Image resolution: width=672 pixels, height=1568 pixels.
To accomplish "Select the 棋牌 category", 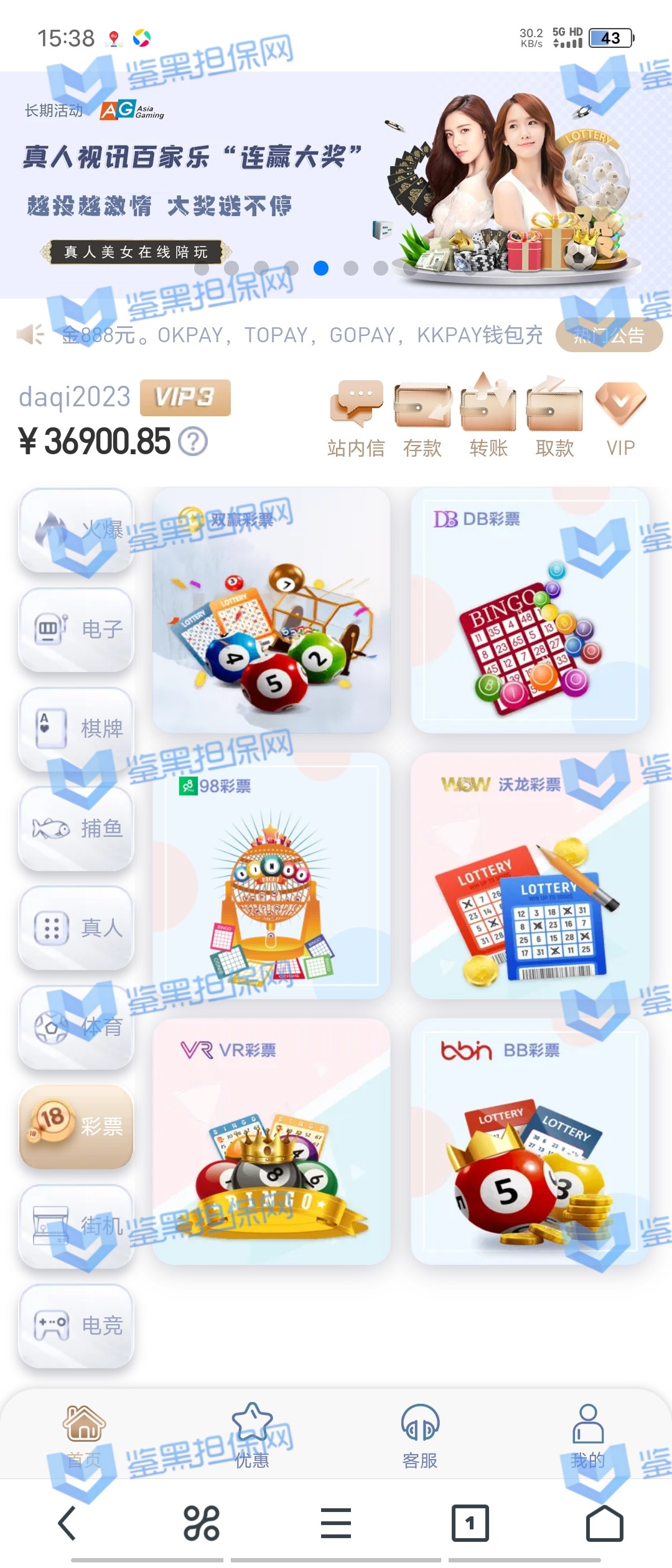I will coord(77,729).
